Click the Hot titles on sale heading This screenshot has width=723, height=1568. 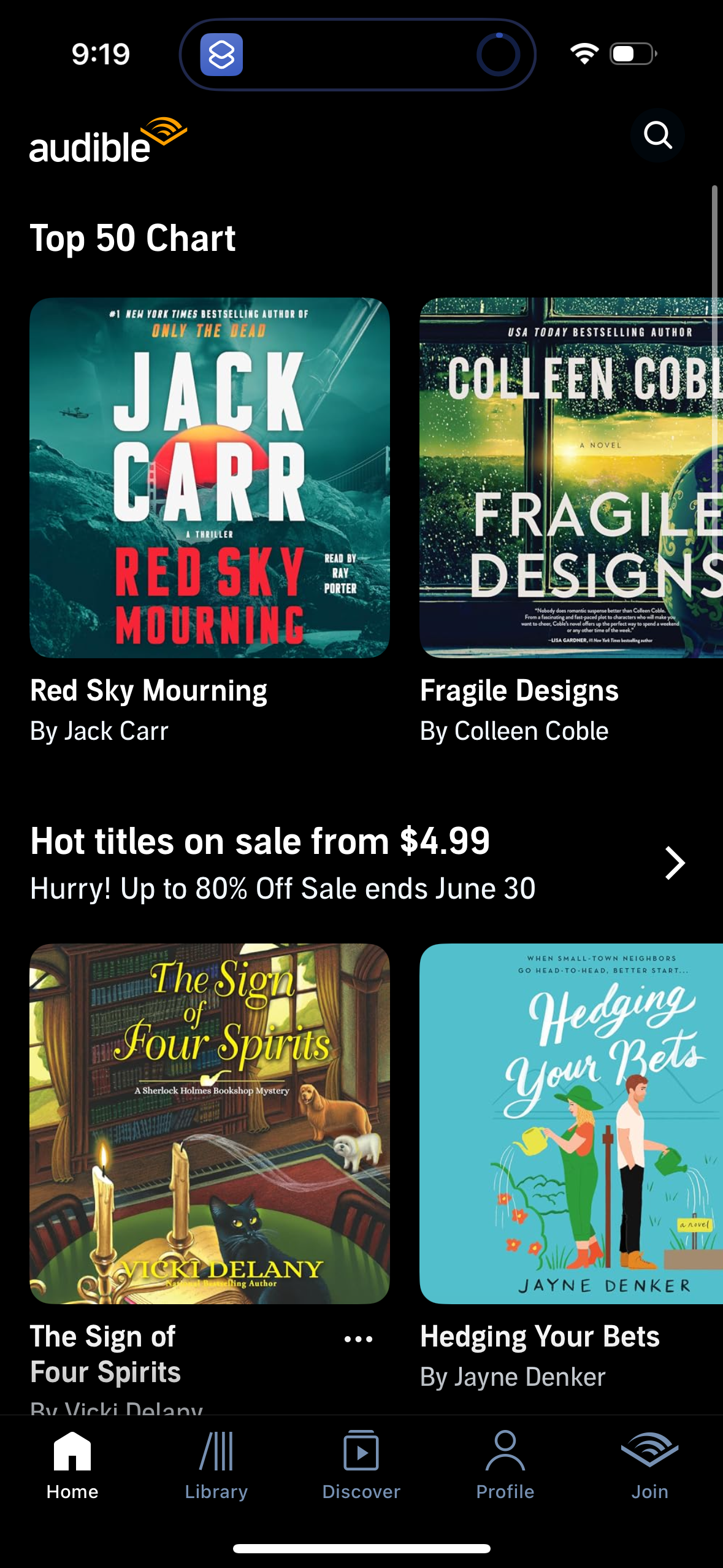tap(259, 841)
